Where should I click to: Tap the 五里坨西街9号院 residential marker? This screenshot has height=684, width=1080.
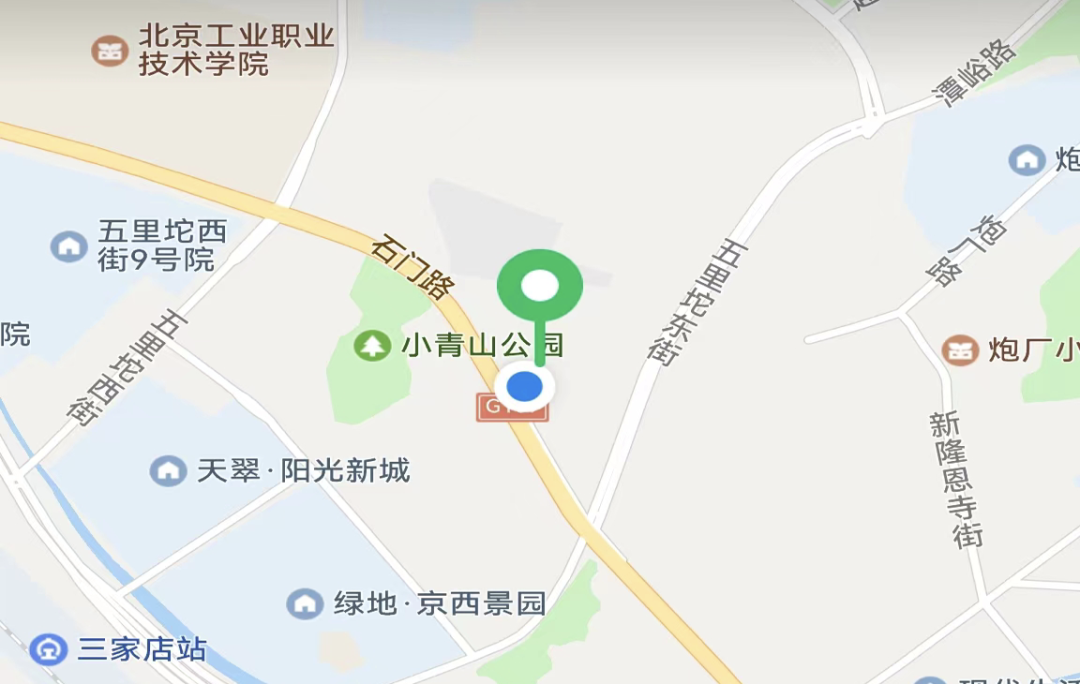tap(69, 245)
